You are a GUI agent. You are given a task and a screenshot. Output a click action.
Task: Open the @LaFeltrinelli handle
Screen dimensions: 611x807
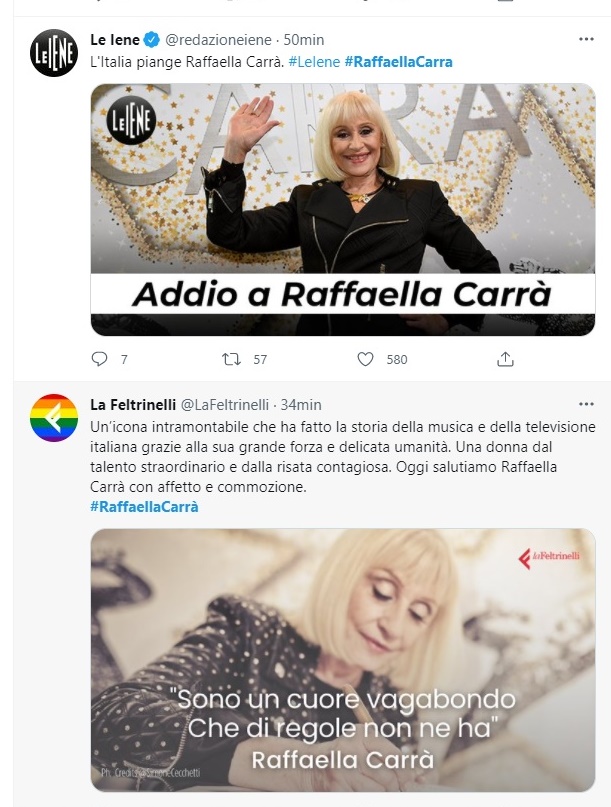point(224,405)
